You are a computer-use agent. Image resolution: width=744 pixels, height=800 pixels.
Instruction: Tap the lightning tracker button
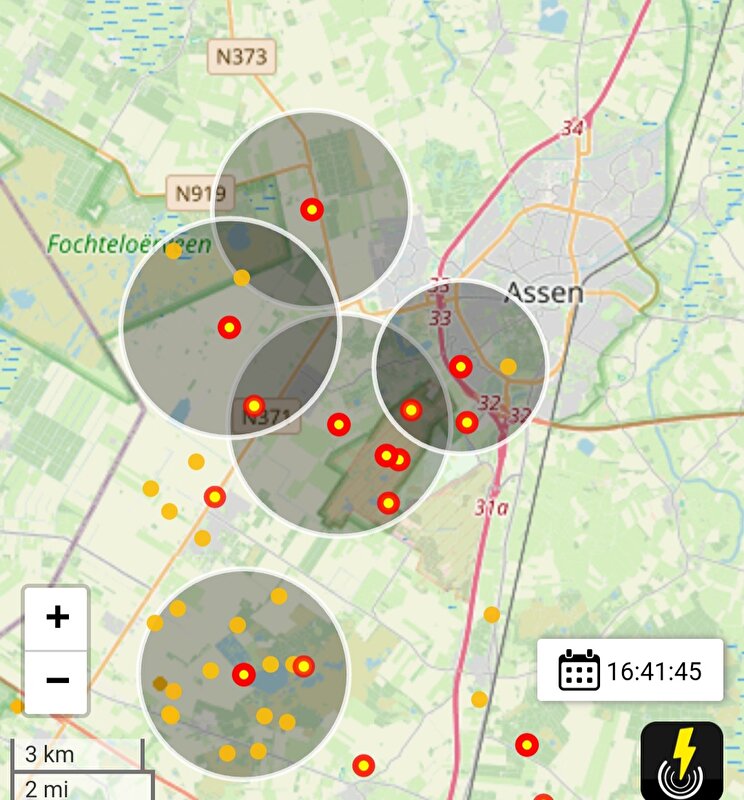tap(682, 760)
